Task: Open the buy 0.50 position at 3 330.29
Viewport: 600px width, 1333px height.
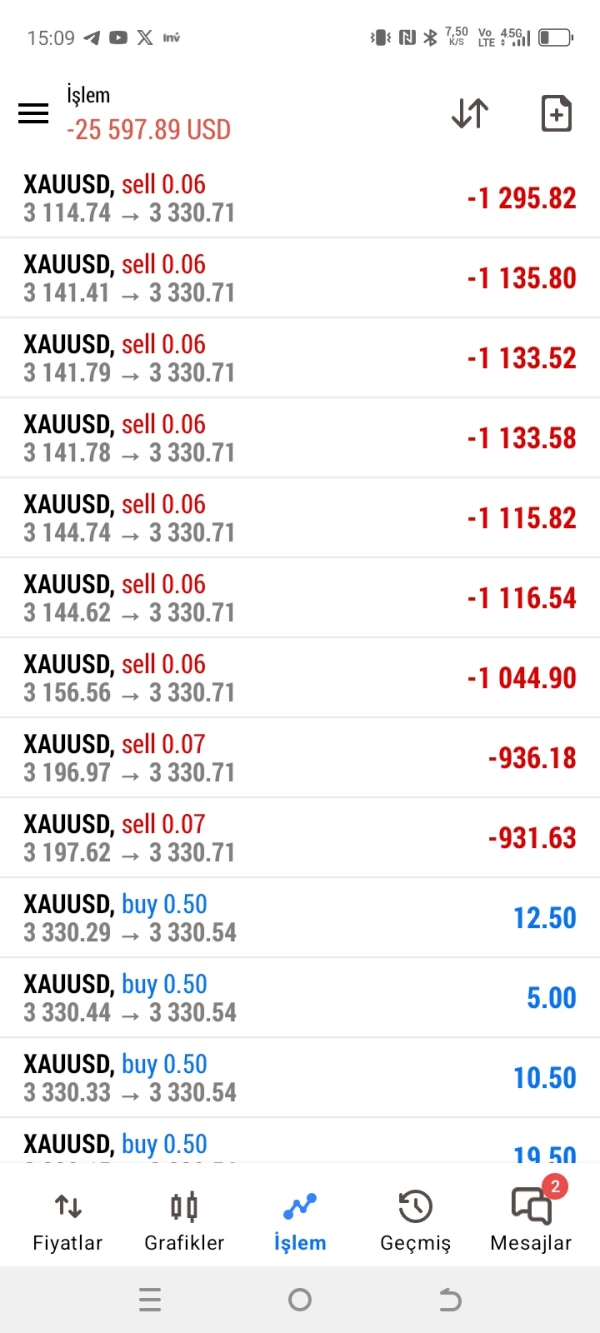Action: [300, 918]
